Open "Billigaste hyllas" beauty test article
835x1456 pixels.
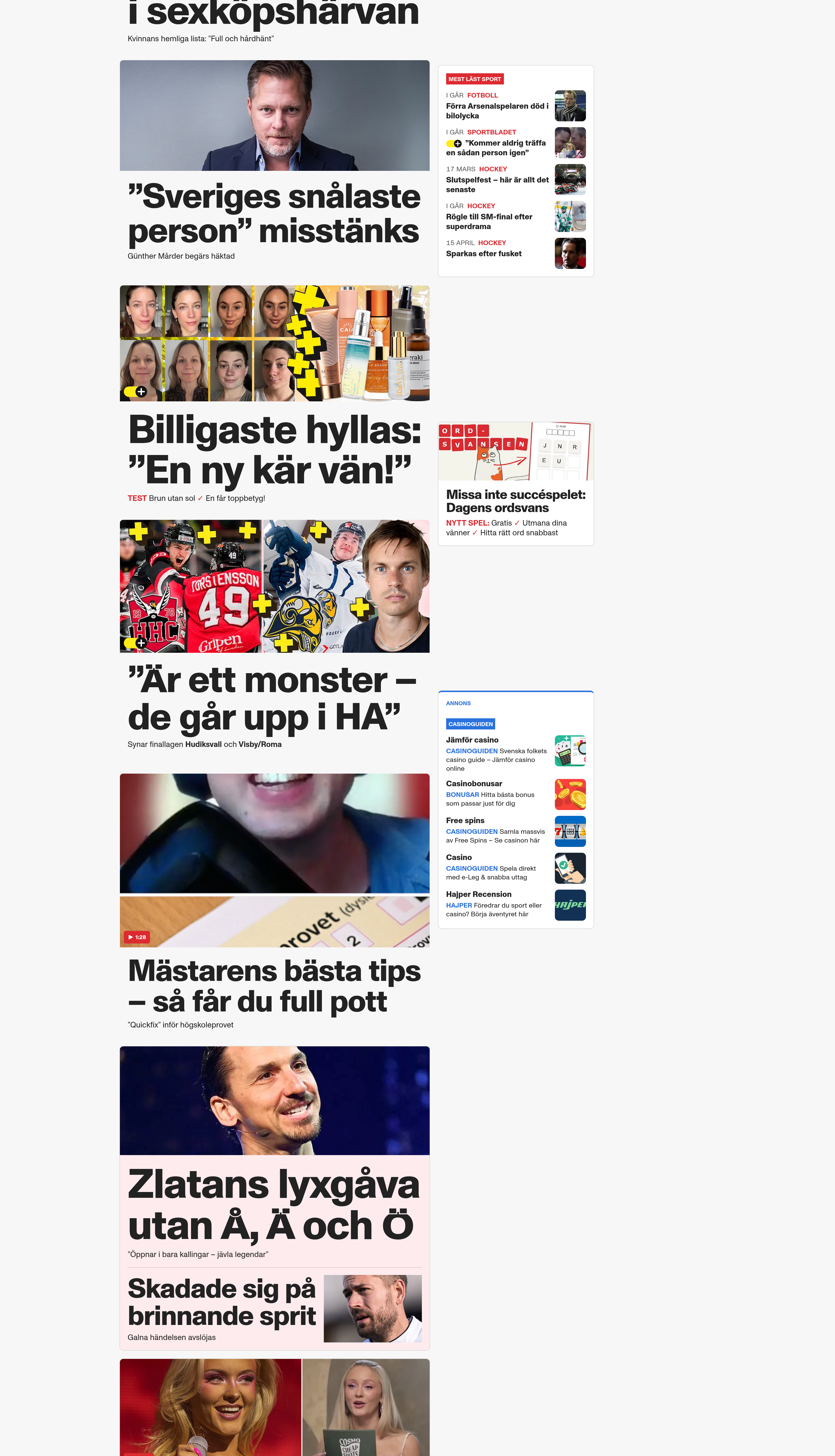click(x=274, y=449)
